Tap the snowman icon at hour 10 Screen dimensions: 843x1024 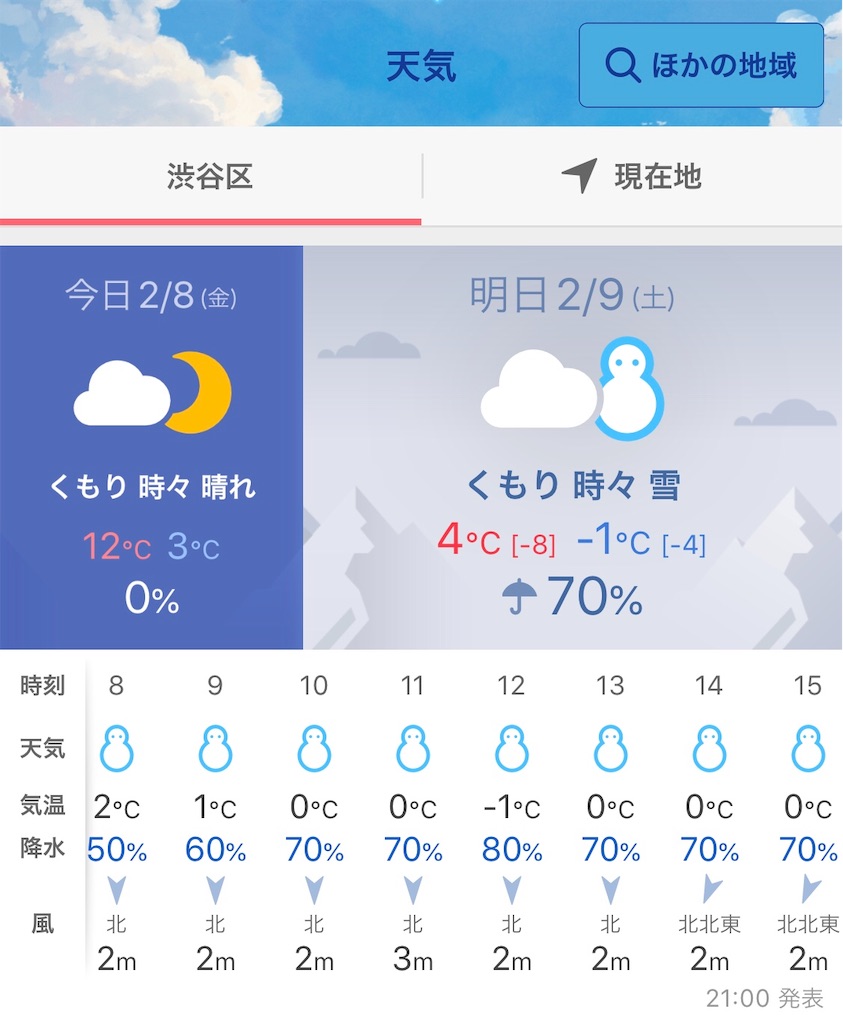(314, 748)
